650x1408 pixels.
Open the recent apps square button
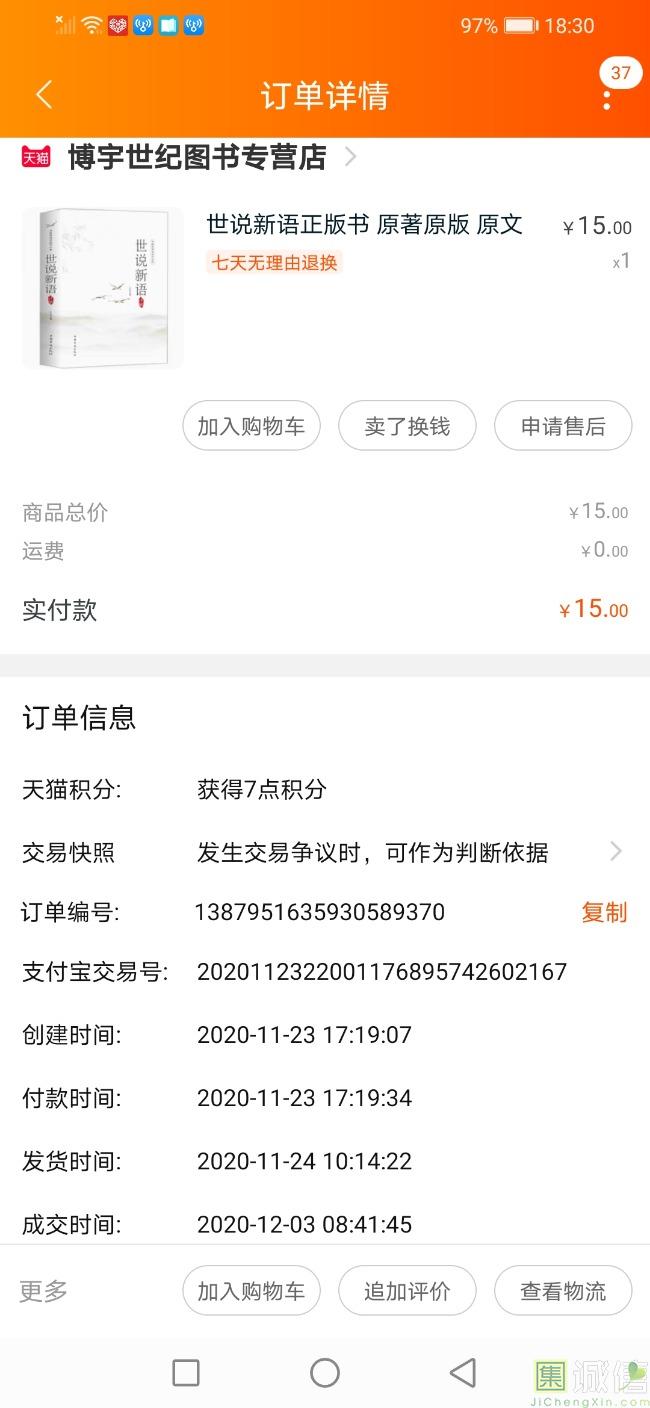(186, 1373)
